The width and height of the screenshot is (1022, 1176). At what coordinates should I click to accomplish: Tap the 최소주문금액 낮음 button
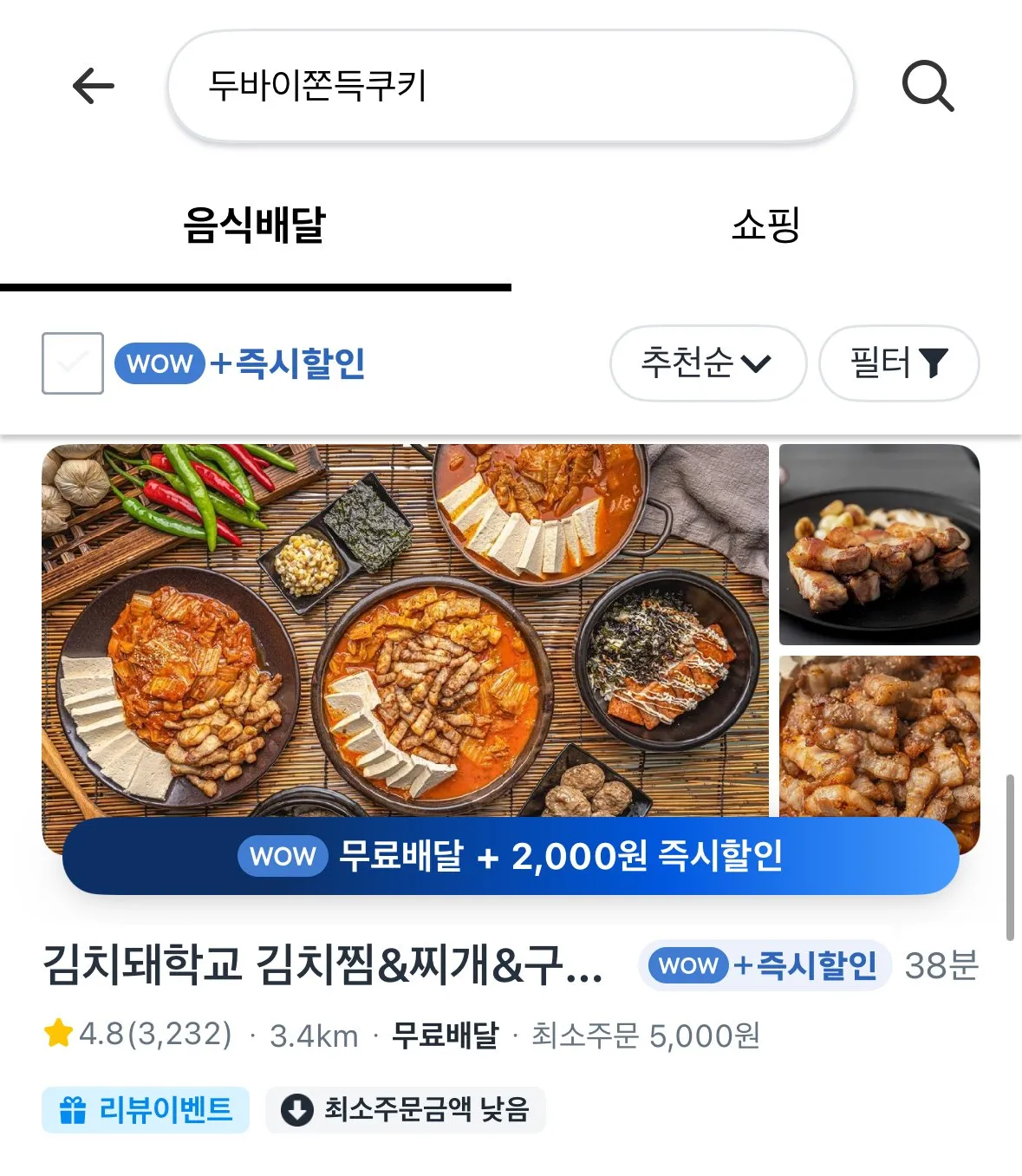coord(404,1109)
